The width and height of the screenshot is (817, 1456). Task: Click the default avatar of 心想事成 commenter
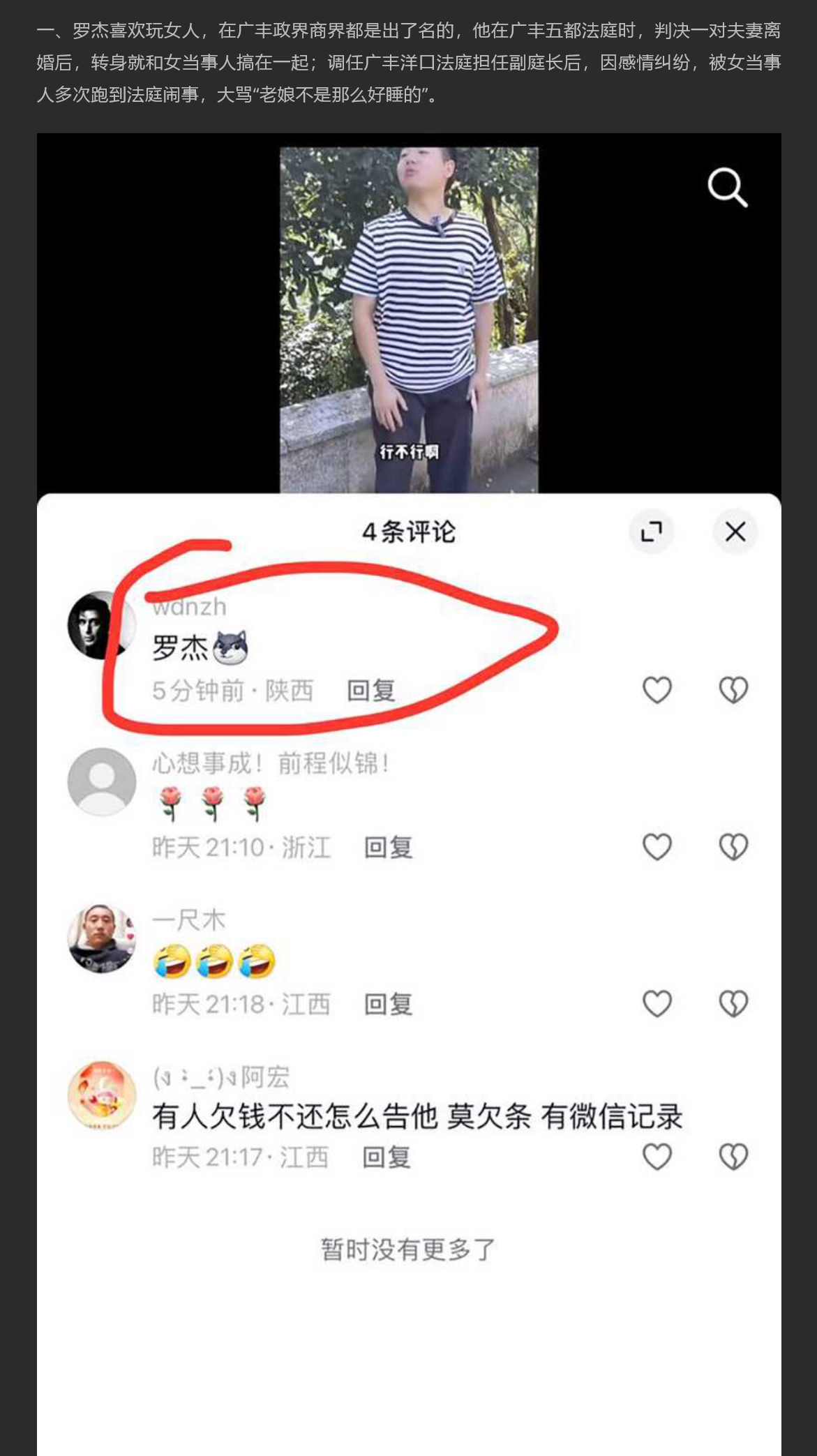pos(103,783)
